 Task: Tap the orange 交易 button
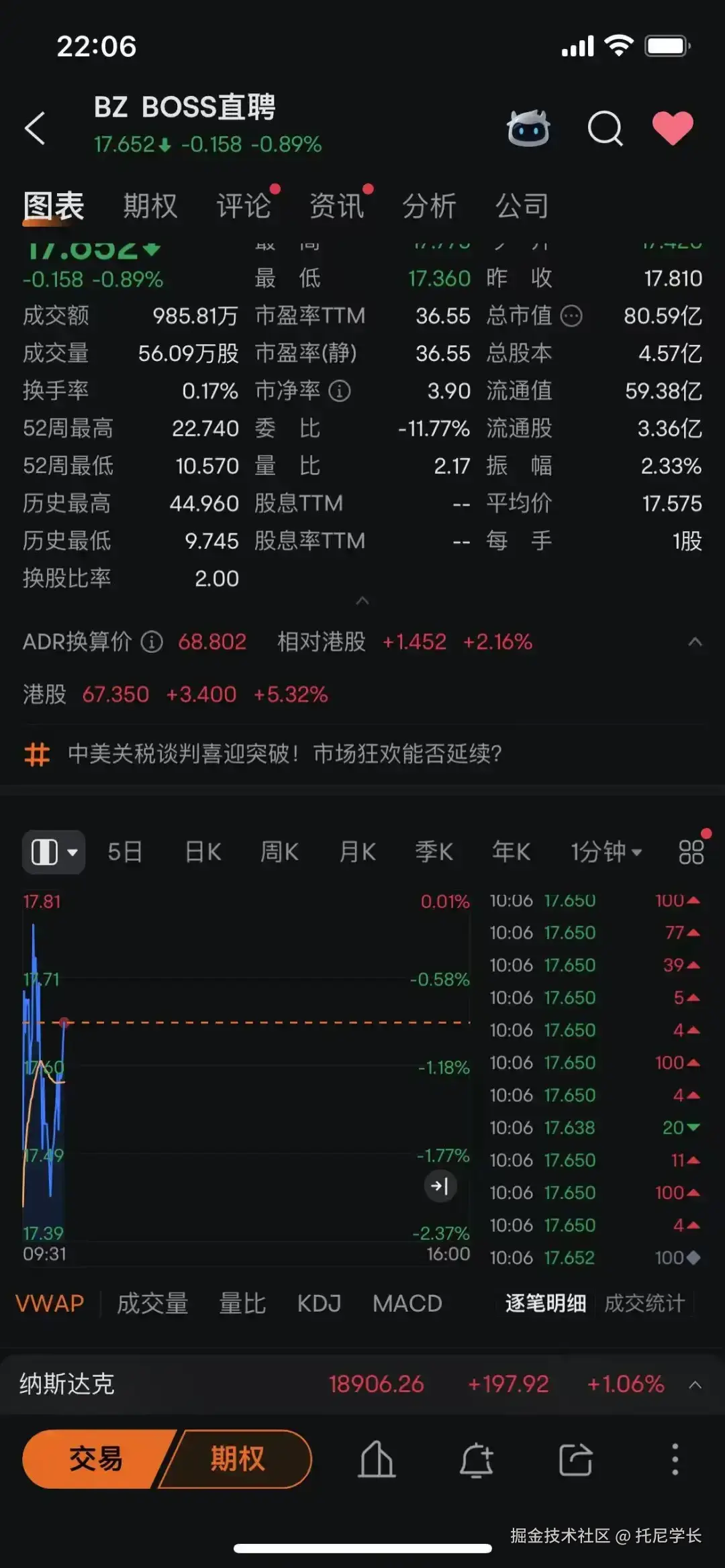(x=96, y=1459)
